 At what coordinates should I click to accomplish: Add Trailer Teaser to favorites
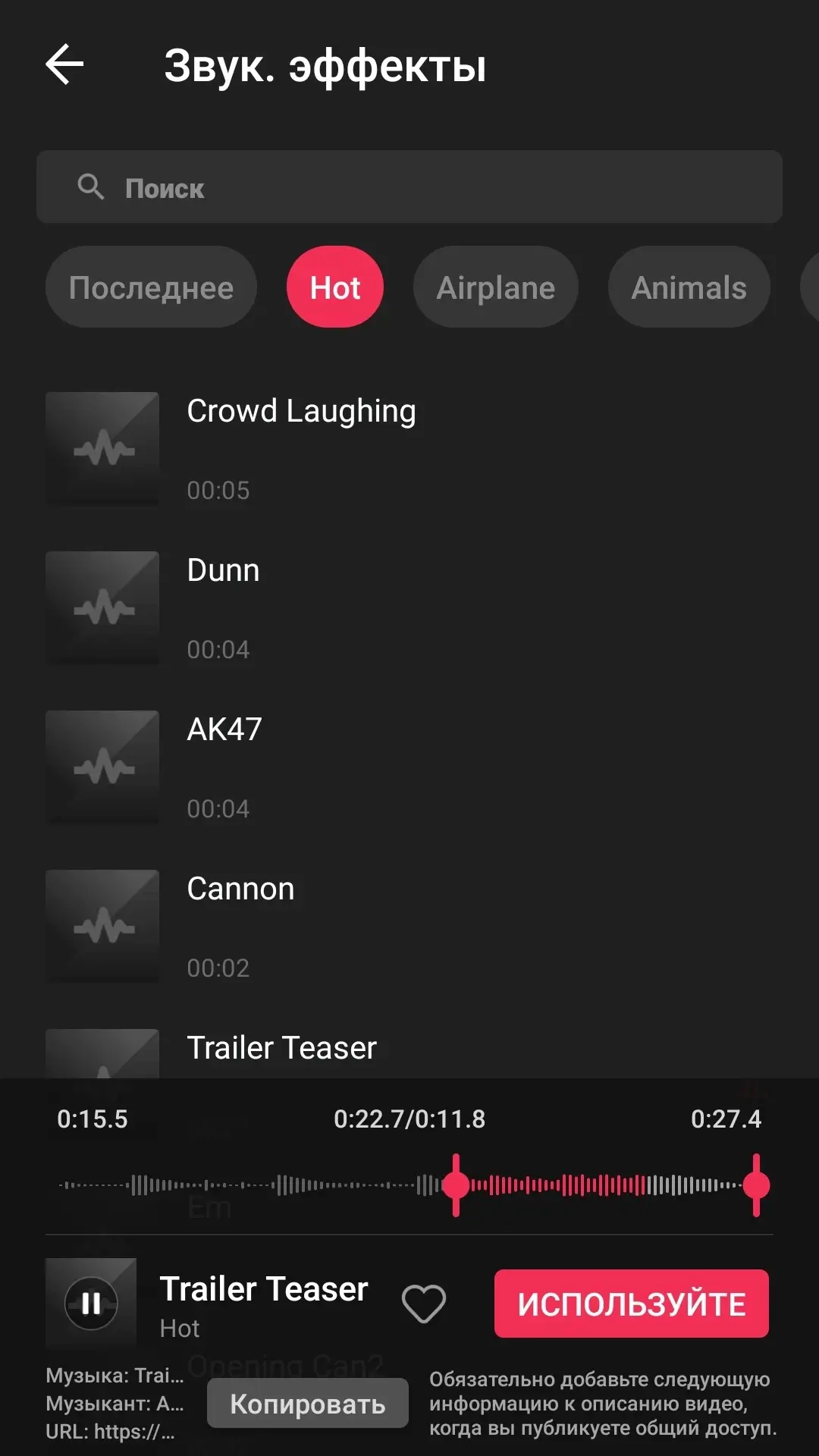423,1304
